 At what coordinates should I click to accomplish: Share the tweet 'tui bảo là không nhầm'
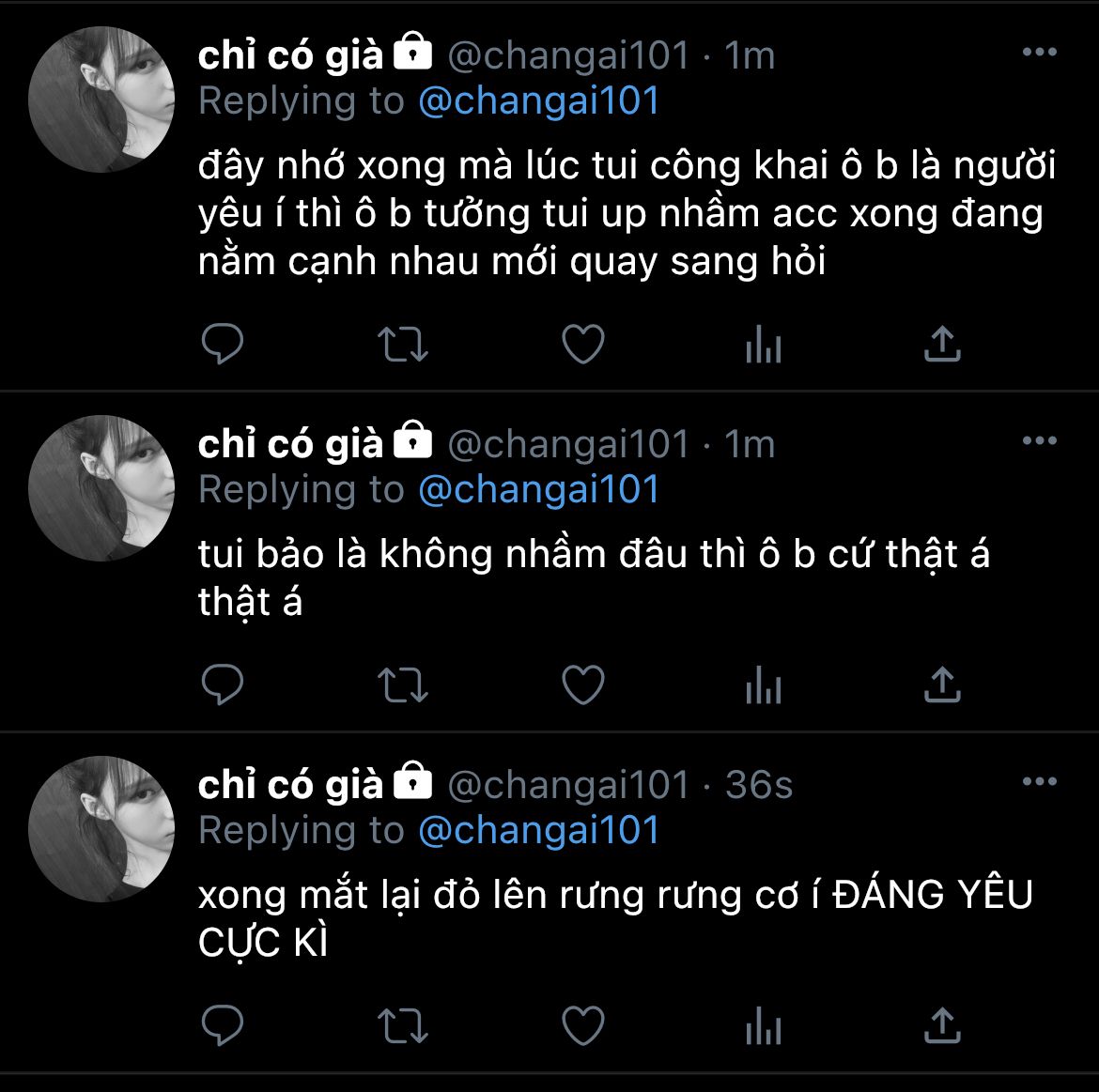[942, 685]
